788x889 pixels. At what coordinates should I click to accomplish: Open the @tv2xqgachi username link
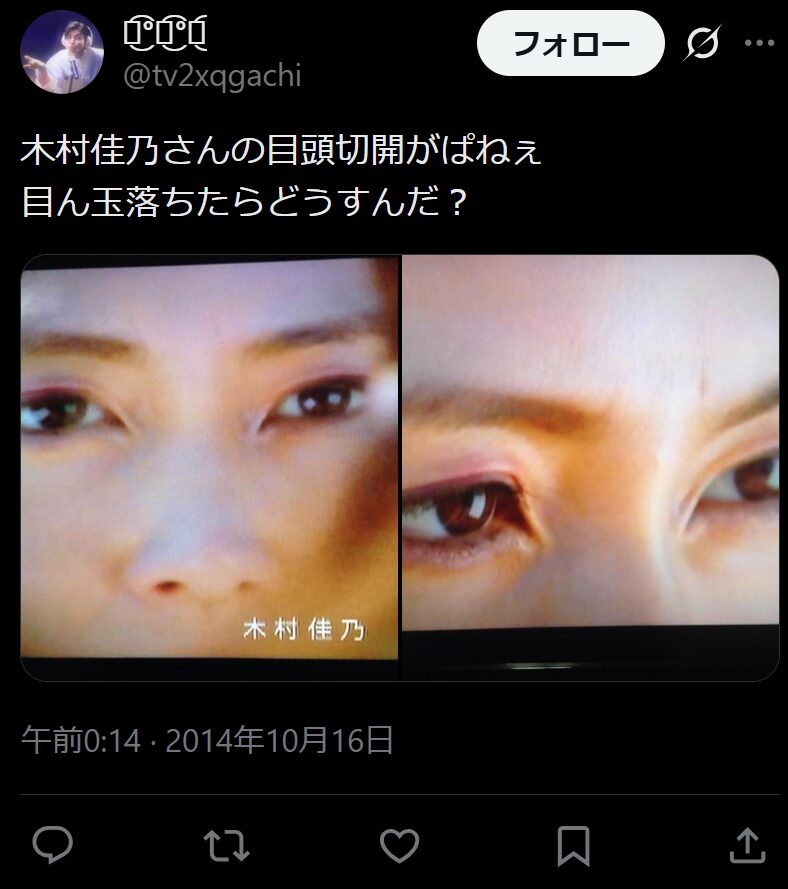pos(211,75)
